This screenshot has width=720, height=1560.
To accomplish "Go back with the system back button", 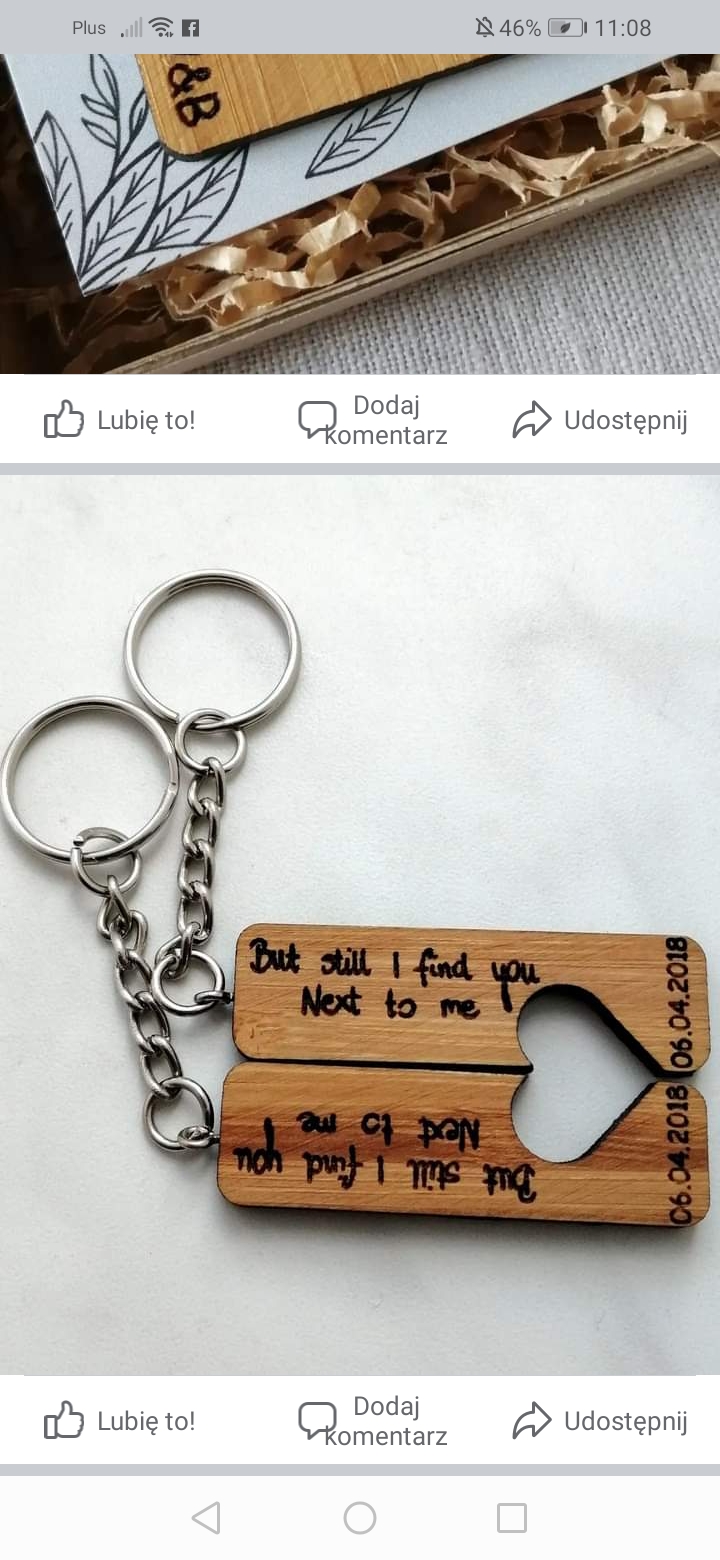I will [x=206, y=1518].
